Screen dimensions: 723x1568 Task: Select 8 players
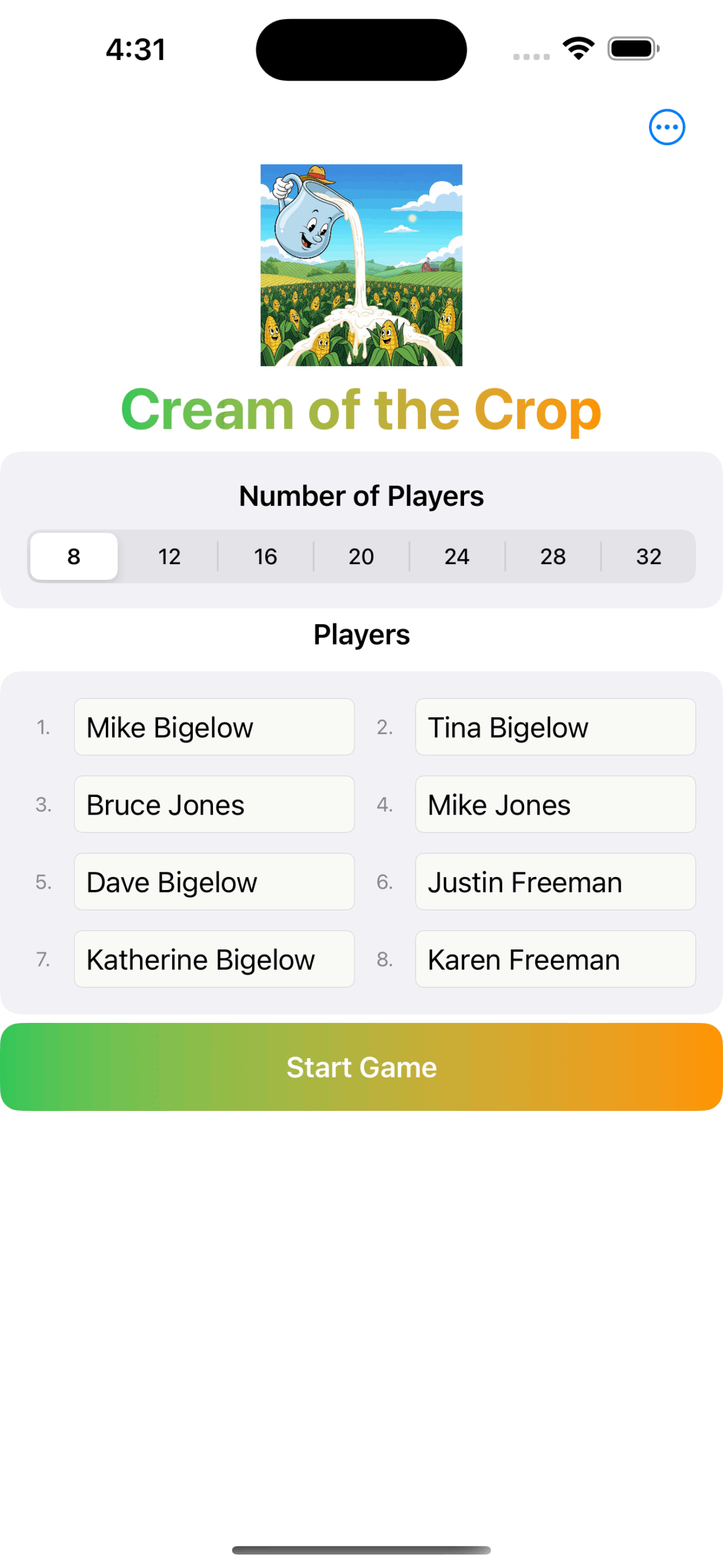73,556
